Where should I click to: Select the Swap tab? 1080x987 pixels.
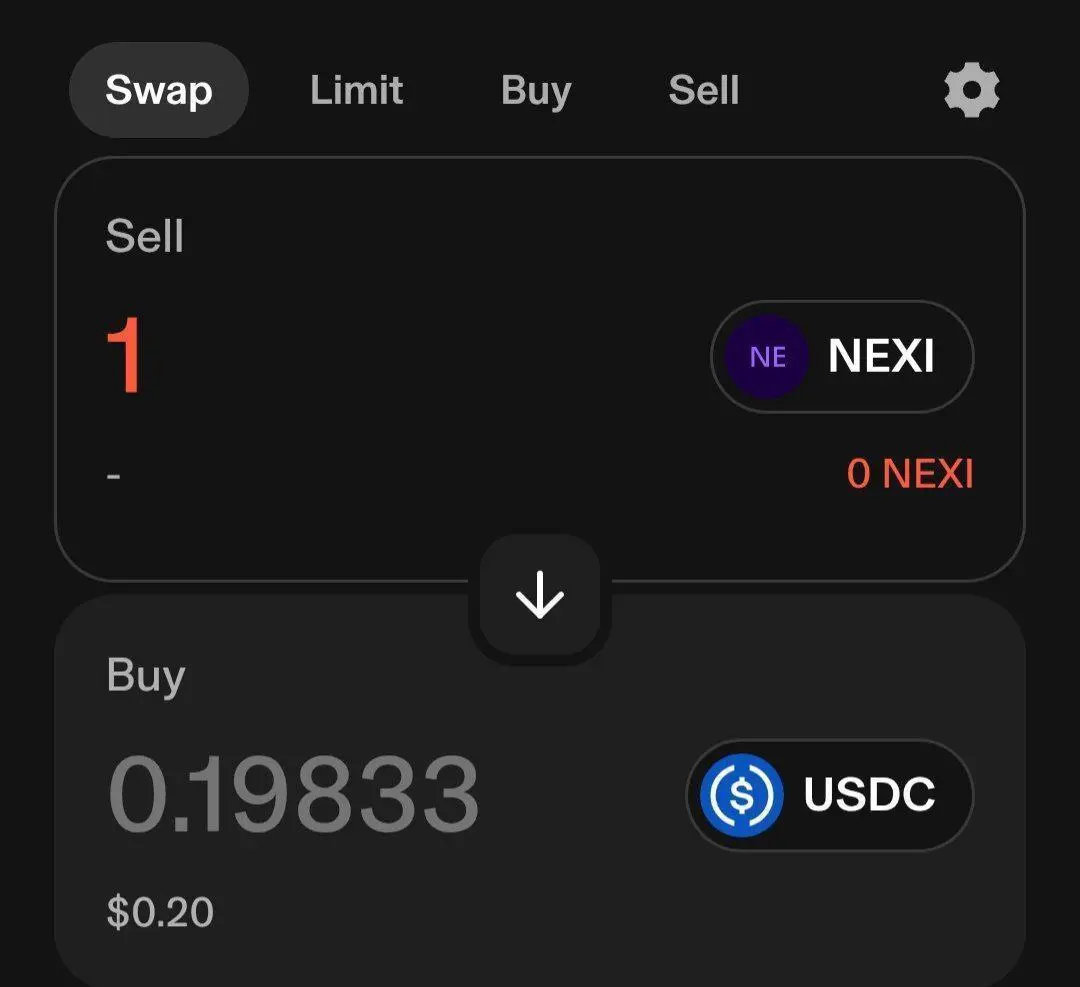pyautogui.click(x=159, y=91)
